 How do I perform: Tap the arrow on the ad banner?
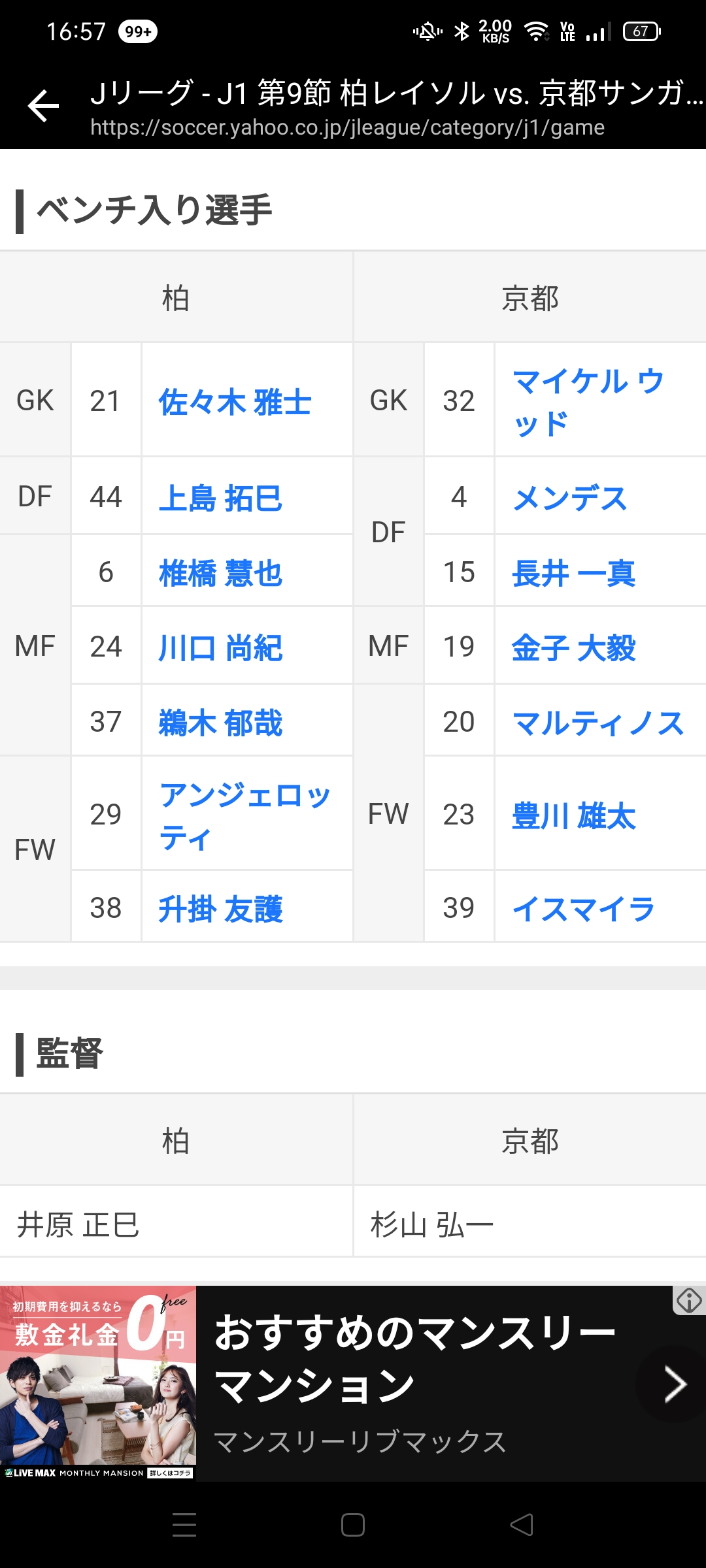click(675, 1384)
